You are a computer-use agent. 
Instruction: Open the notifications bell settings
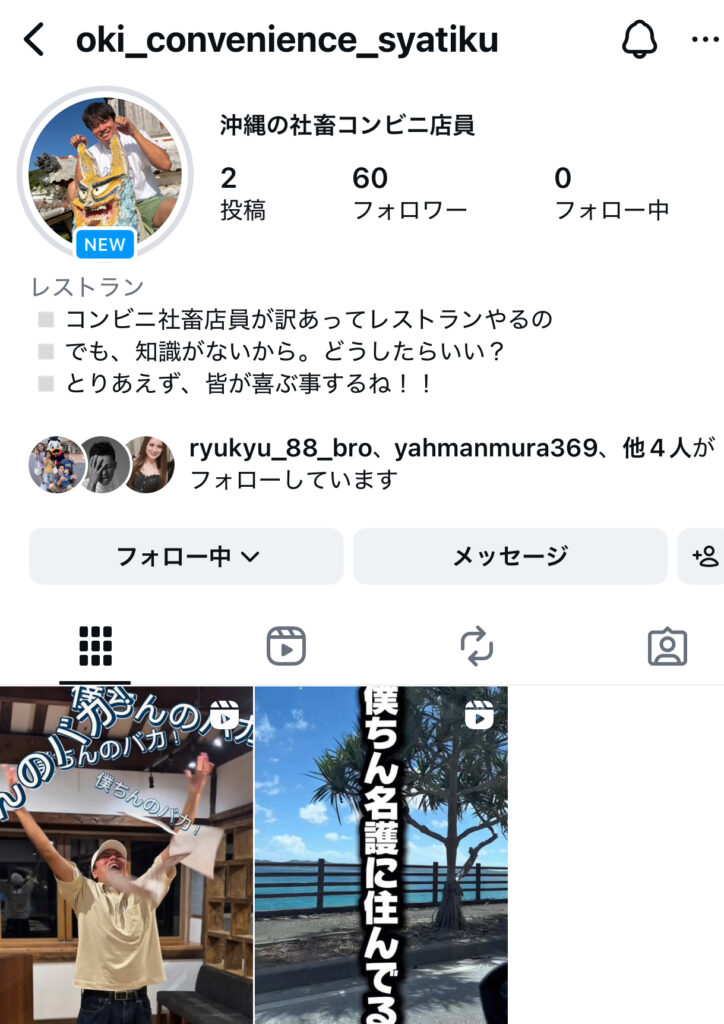coord(639,40)
